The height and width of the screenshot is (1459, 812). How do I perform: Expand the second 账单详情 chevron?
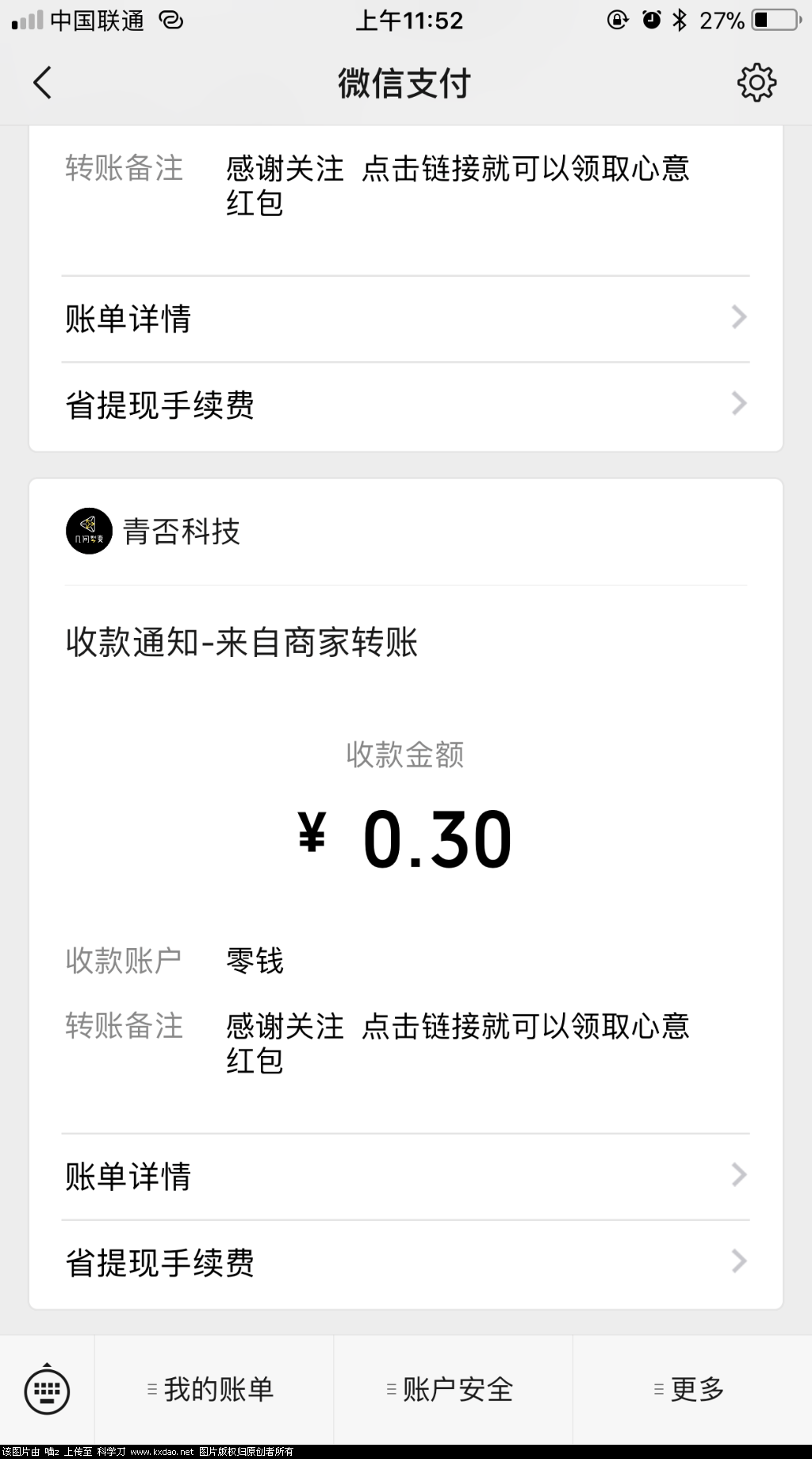(x=740, y=1174)
